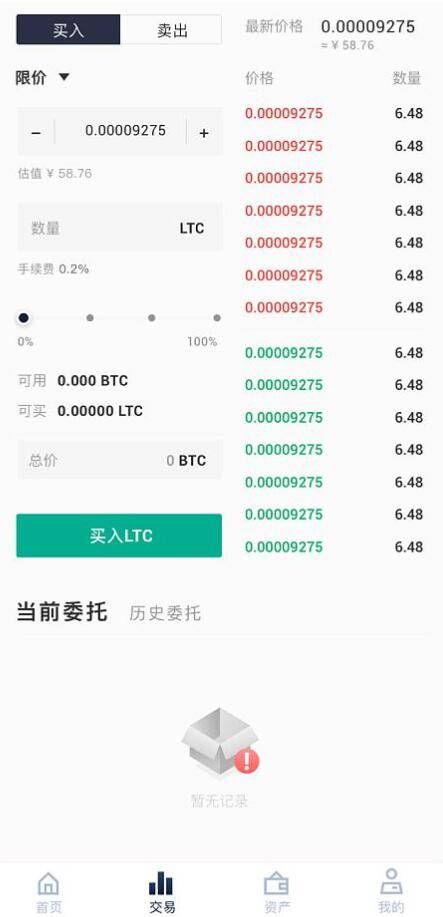443x917 pixels.
Task: Tap the price field showing 0.00009275
Action: coord(125,131)
